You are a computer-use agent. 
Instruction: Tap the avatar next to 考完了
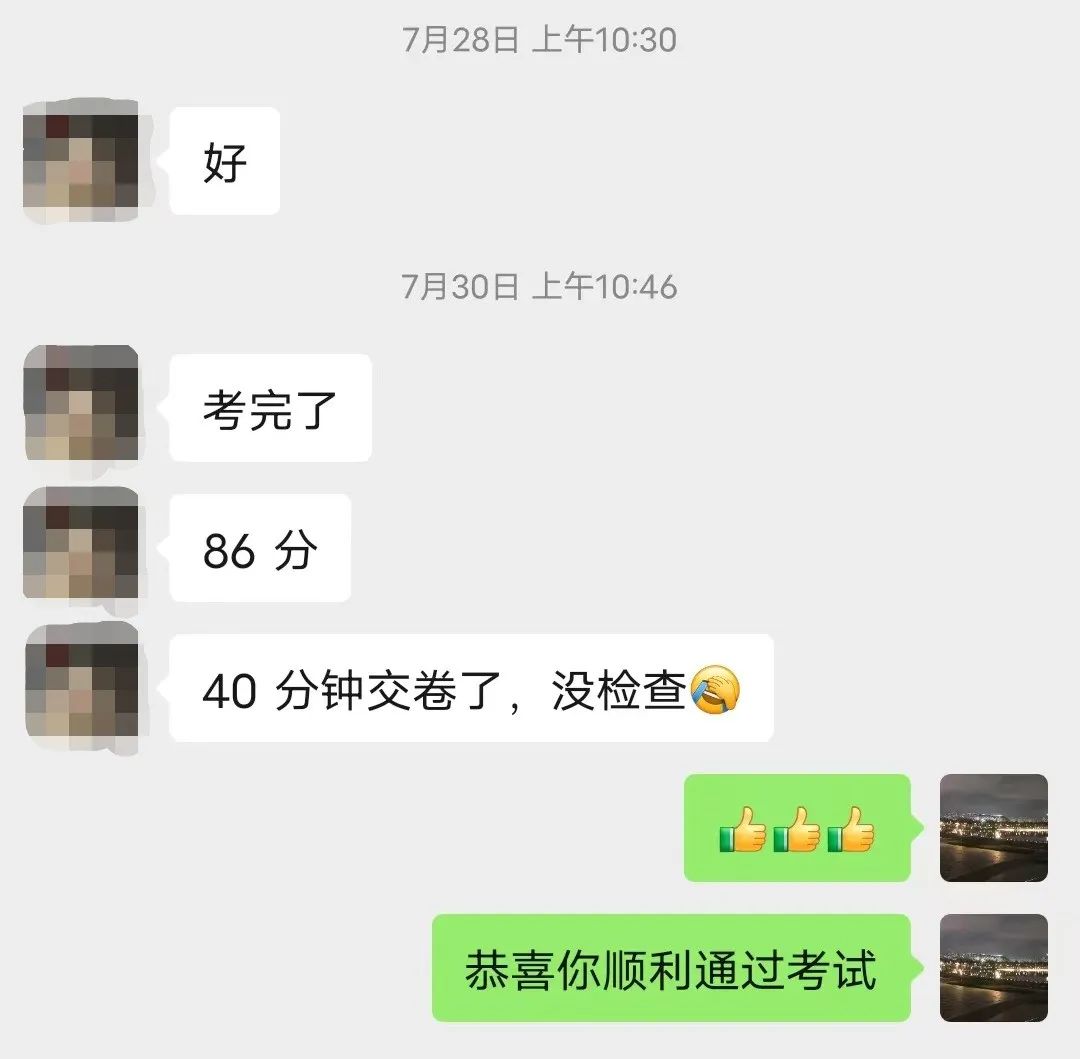(x=80, y=407)
